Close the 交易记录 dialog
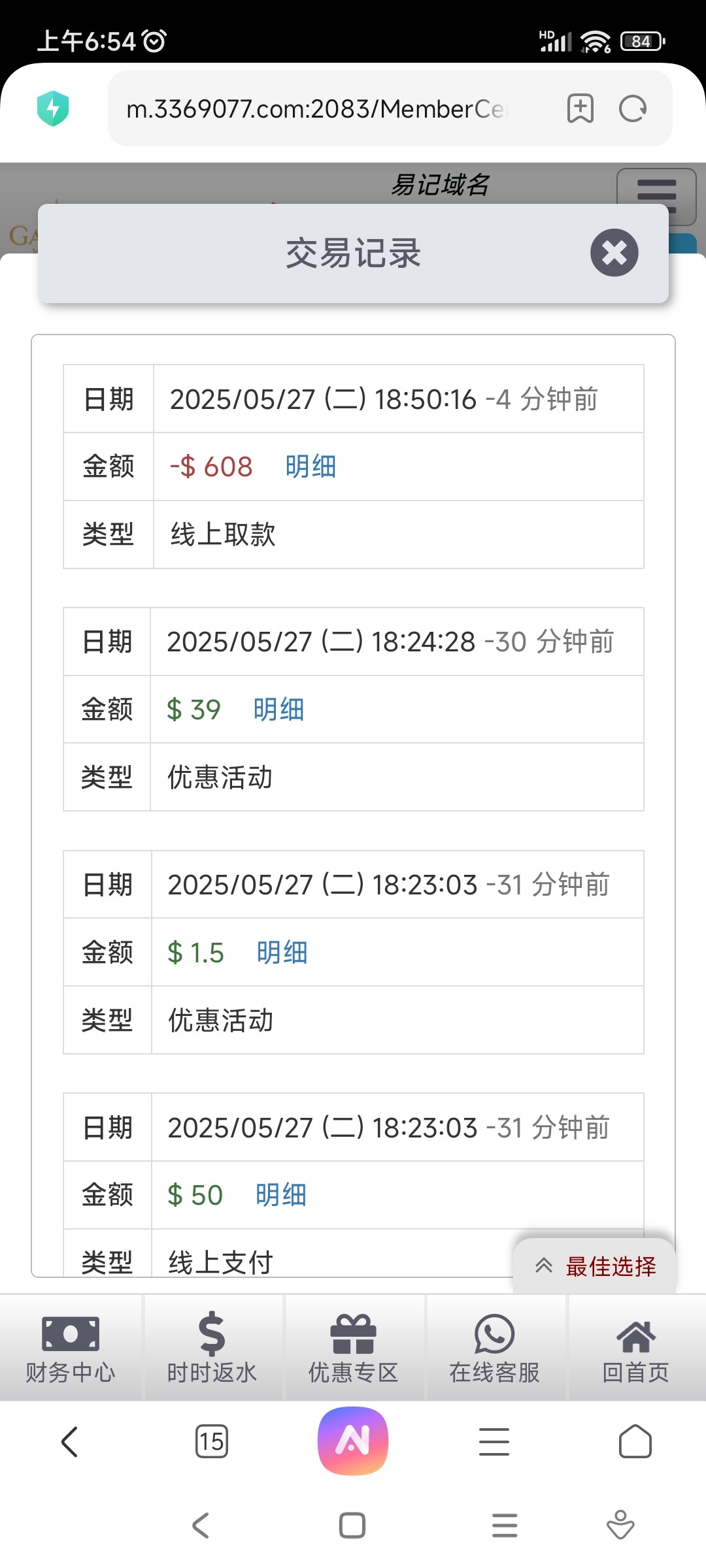 coord(614,253)
